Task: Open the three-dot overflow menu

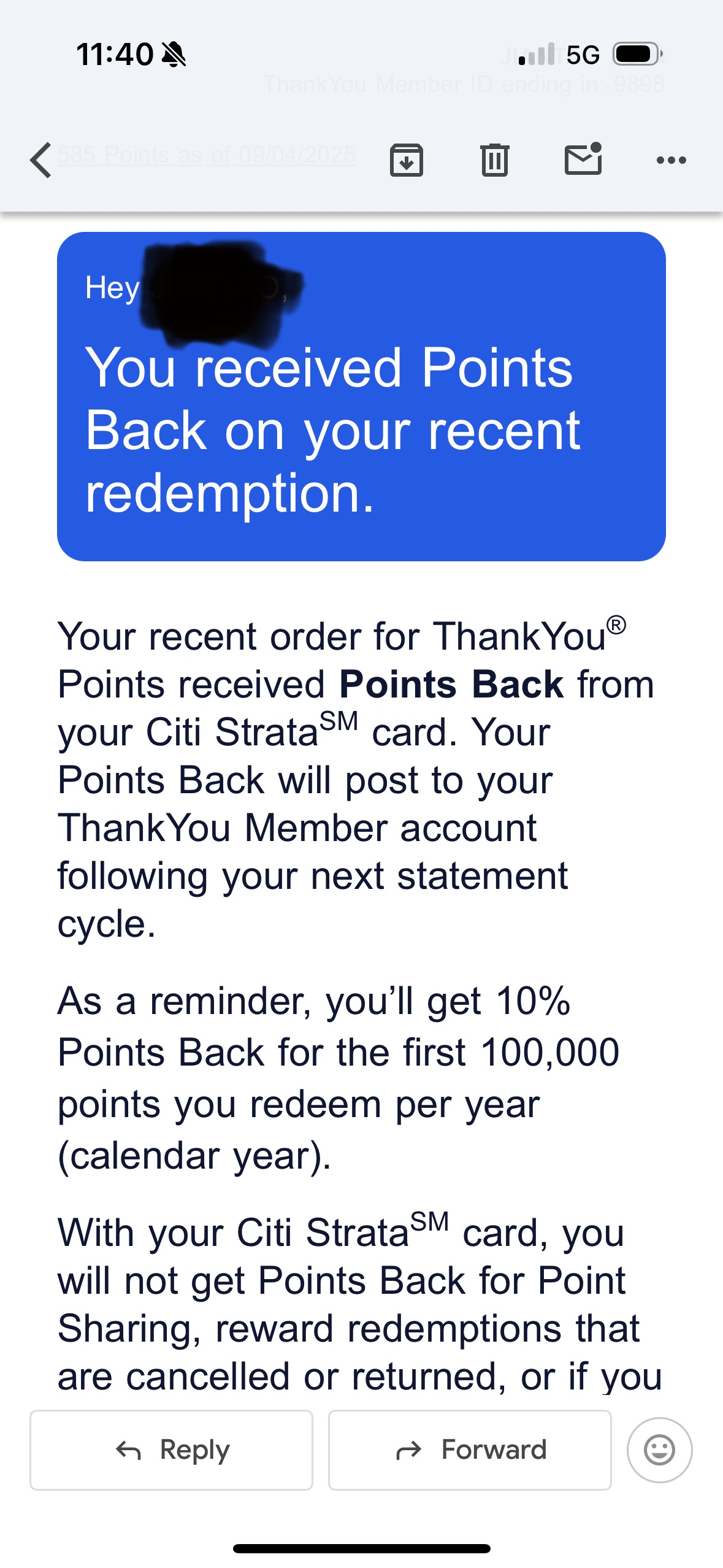Action: point(671,160)
